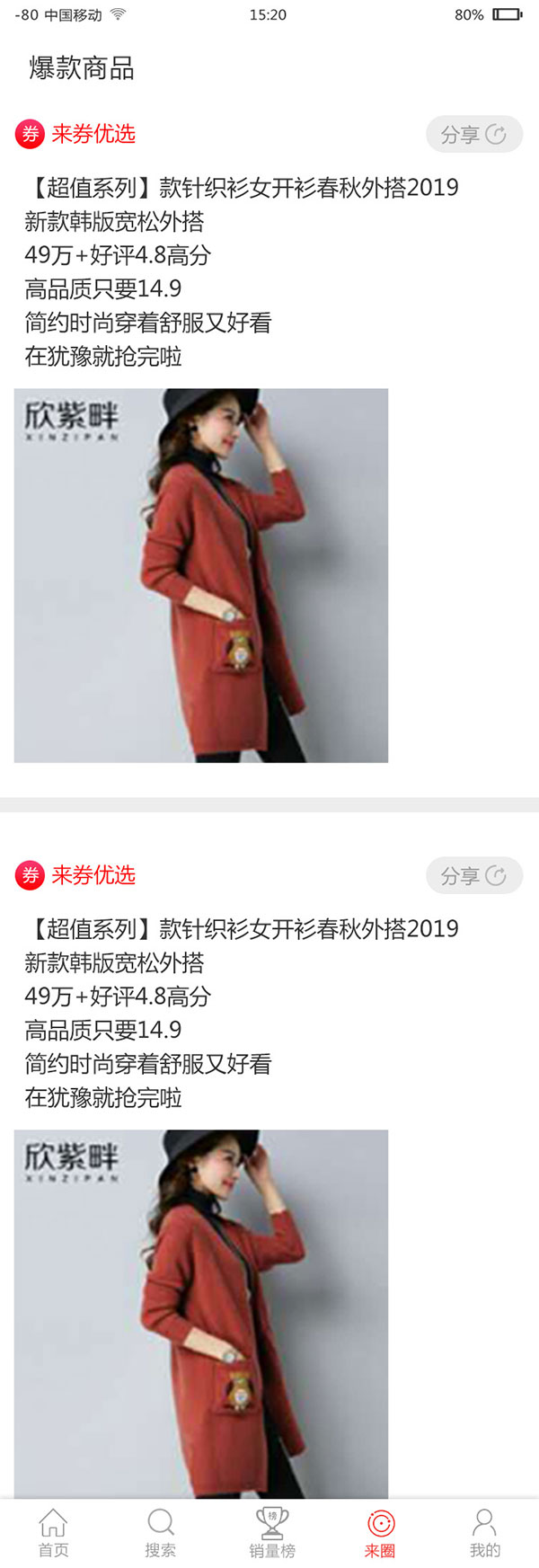The width and height of the screenshot is (539, 1568).
Task: Share the second 来券优选 post
Action: pos(473,875)
